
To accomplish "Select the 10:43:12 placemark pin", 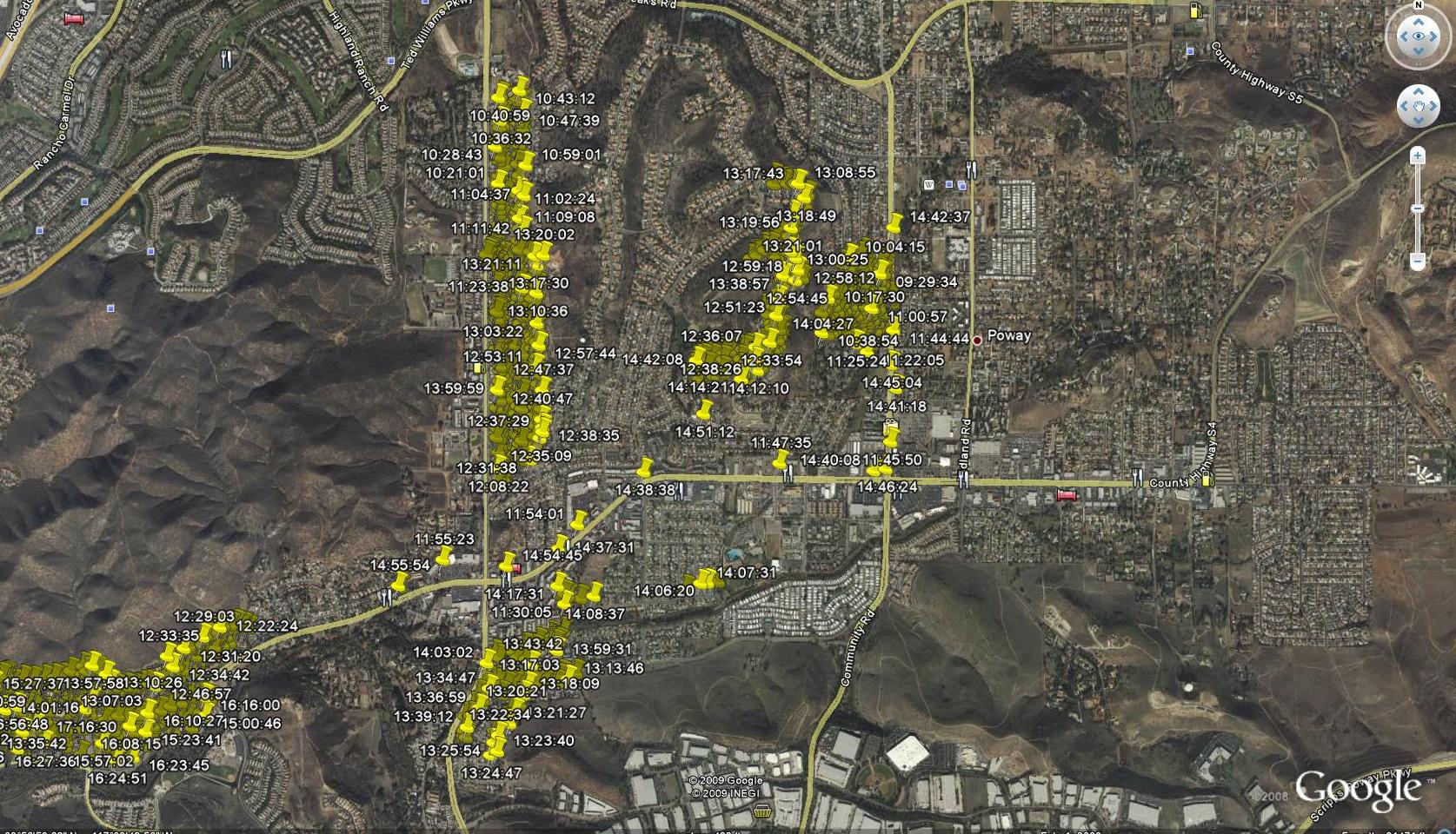I will pyautogui.click(x=520, y=88).
